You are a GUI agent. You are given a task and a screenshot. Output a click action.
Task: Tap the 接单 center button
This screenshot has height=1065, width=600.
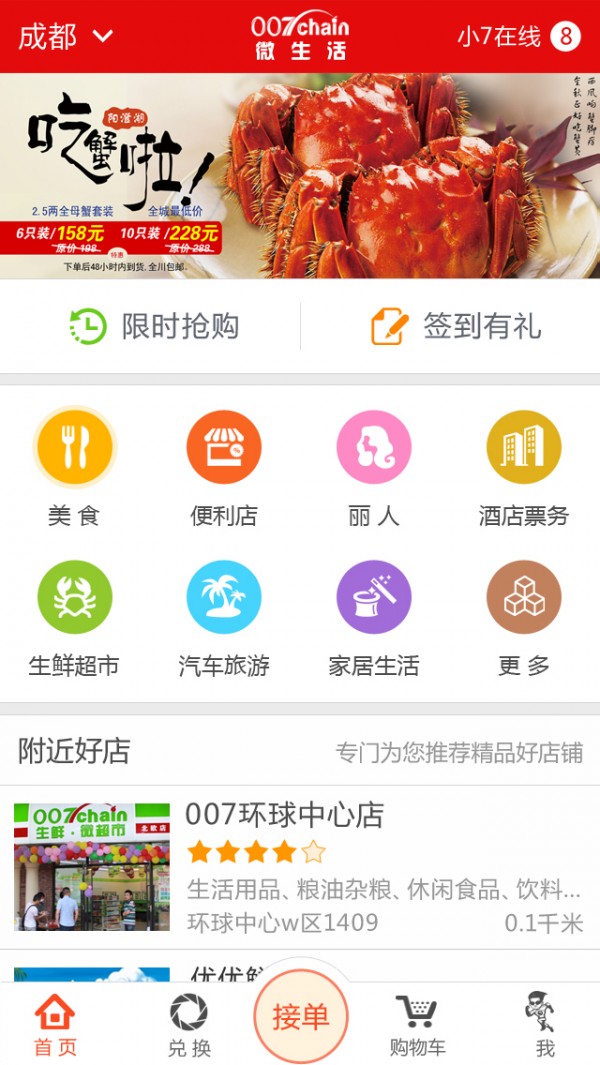tap(301, 1017)
